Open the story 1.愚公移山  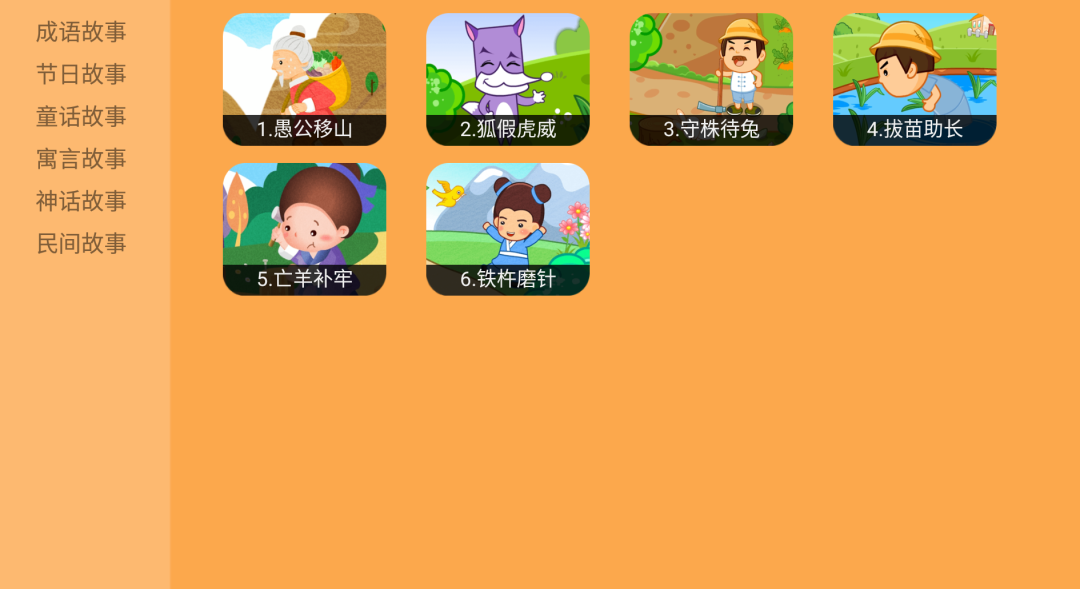(x=304, y=79)
